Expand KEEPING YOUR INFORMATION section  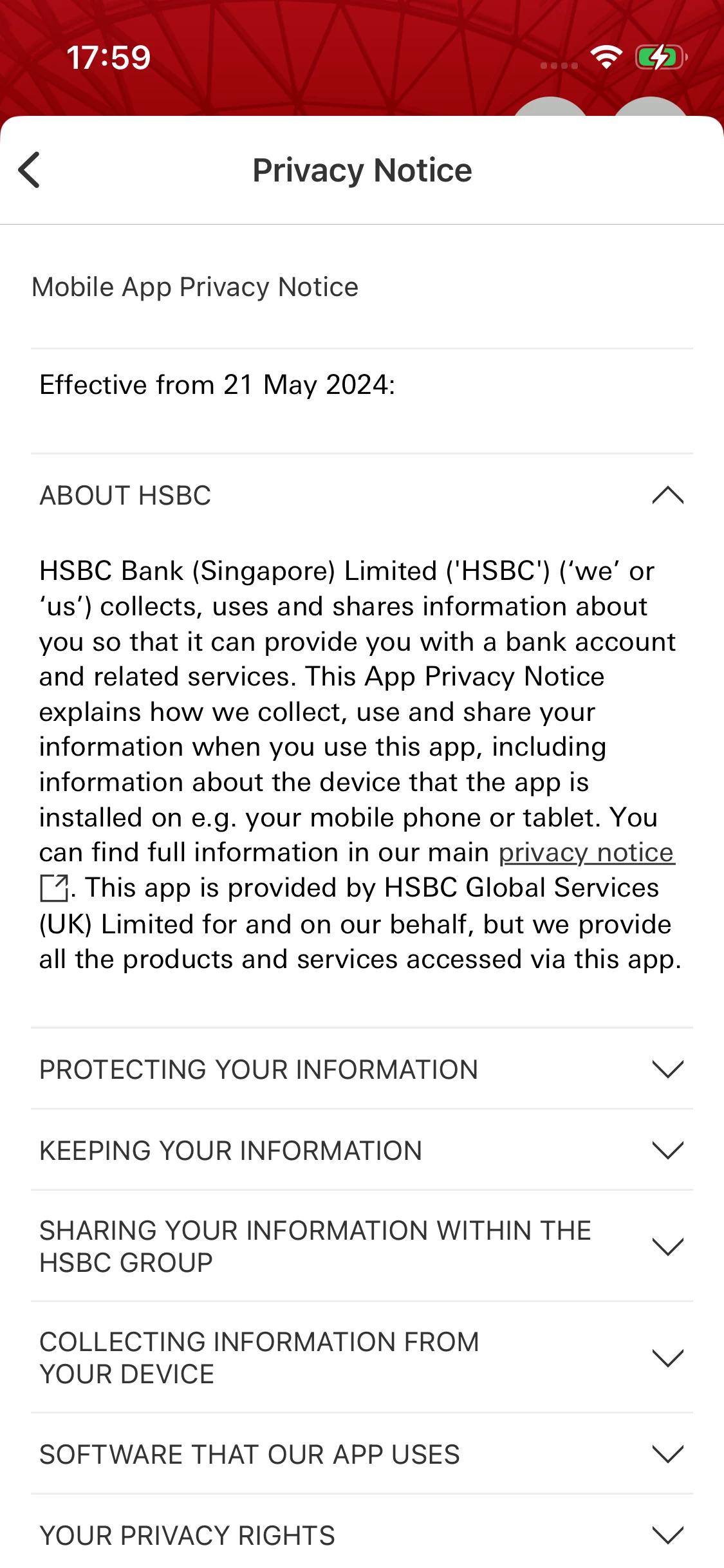667,1151
